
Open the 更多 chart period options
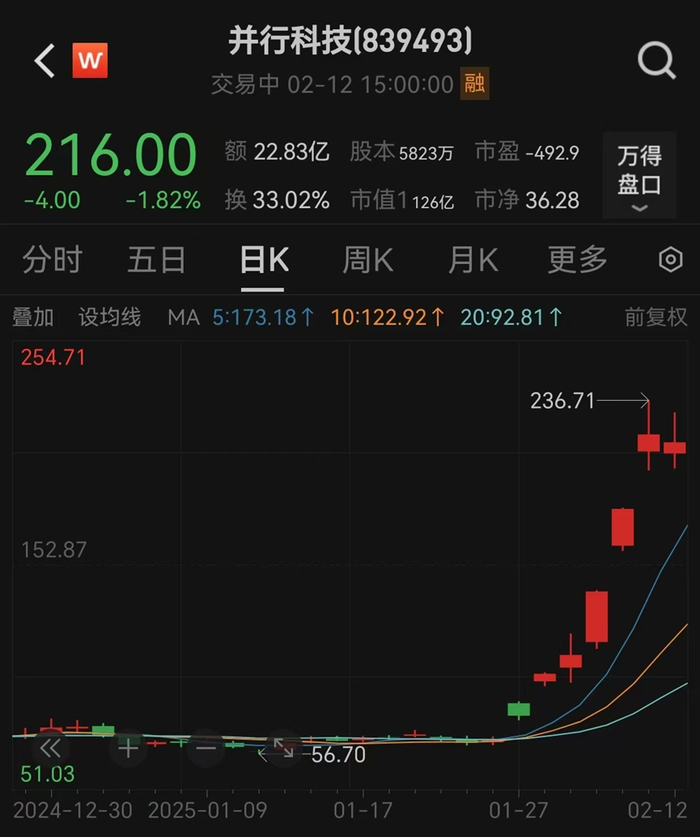coord(578,260)
